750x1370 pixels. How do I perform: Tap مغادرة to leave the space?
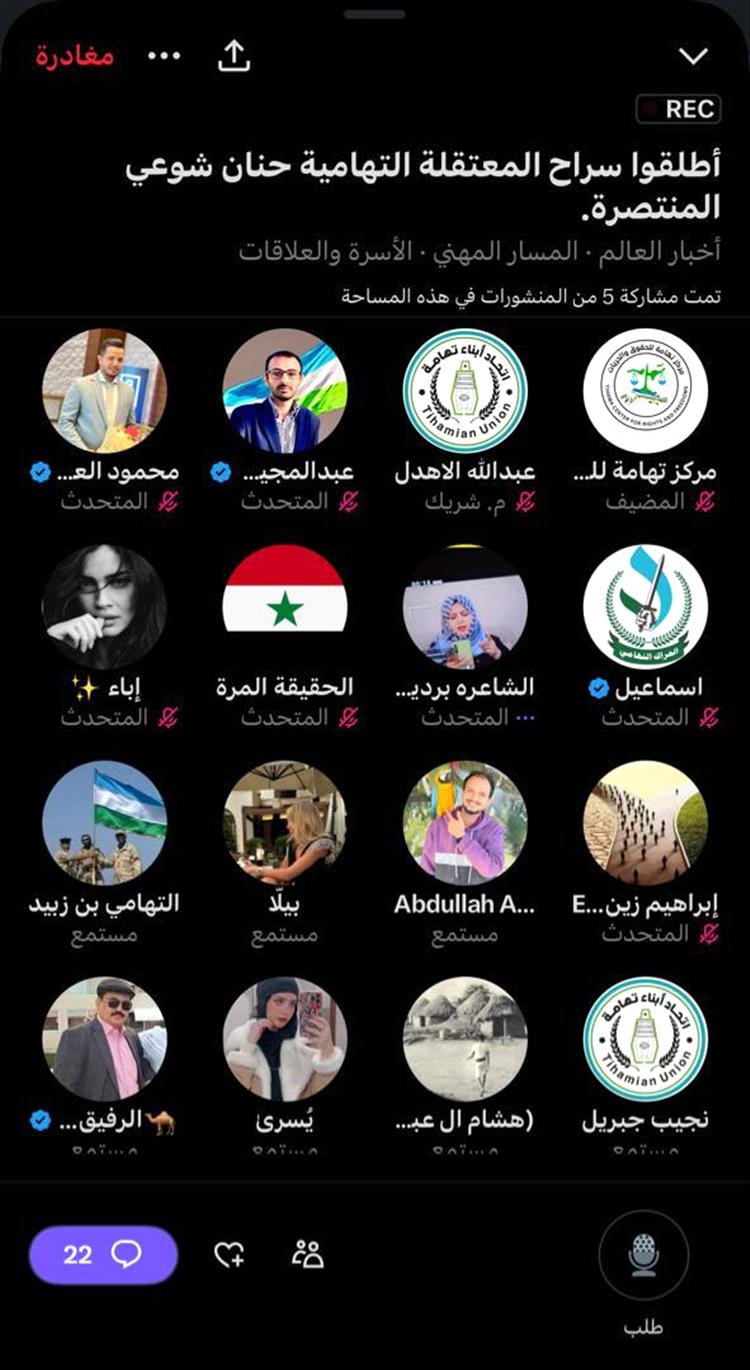(x=75, y=56)
